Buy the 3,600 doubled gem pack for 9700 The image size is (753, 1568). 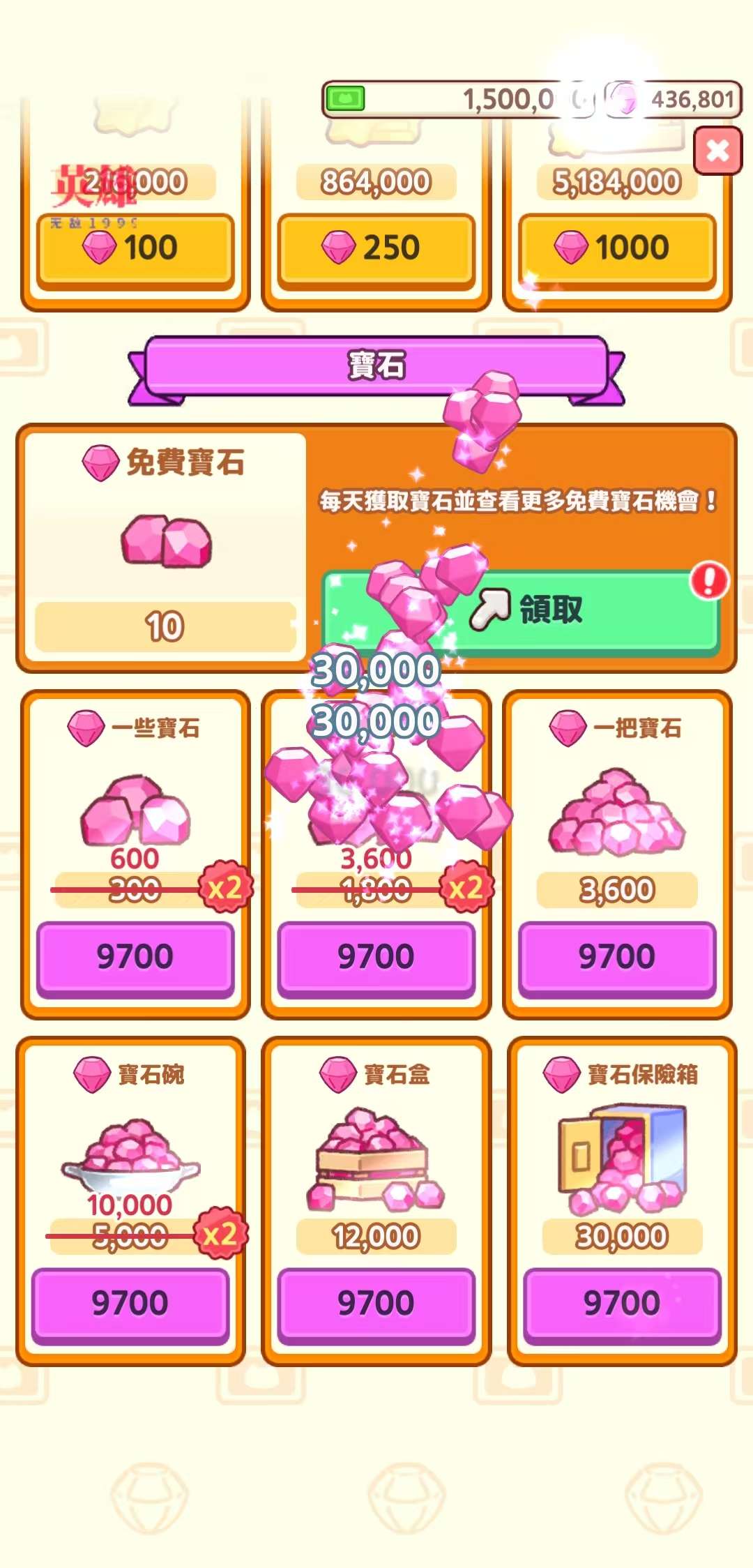376,957
